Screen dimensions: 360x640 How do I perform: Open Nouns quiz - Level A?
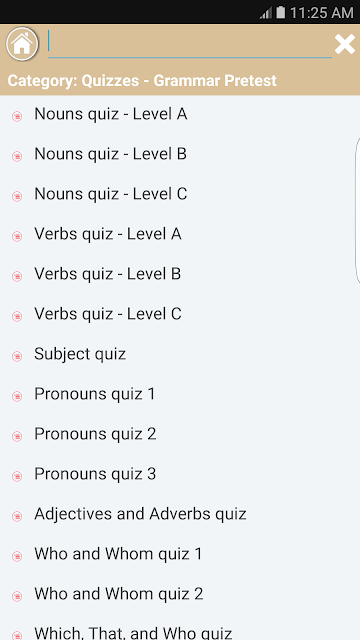[180, 114]
